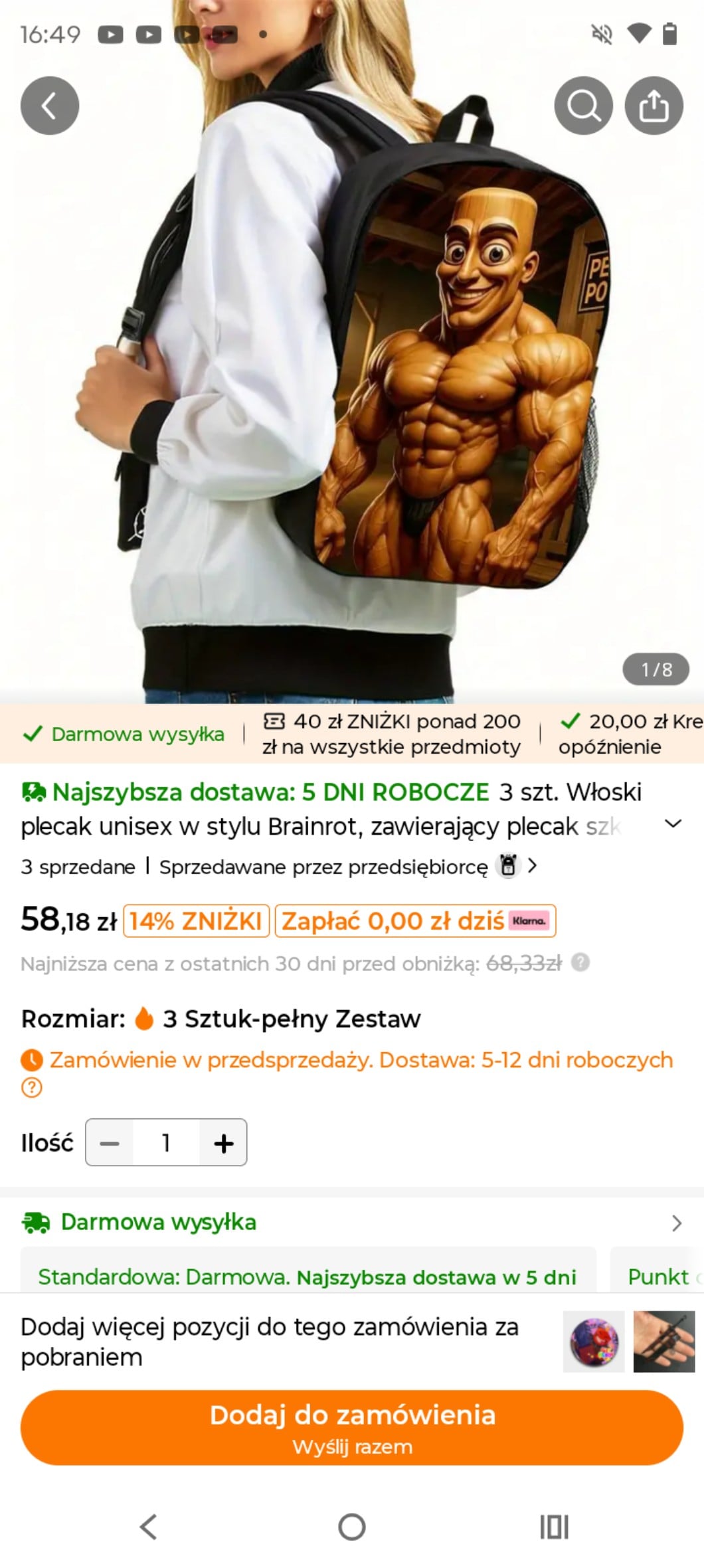Increase quantity with the plus button
704x1568 pixels.
point(223,1143)
